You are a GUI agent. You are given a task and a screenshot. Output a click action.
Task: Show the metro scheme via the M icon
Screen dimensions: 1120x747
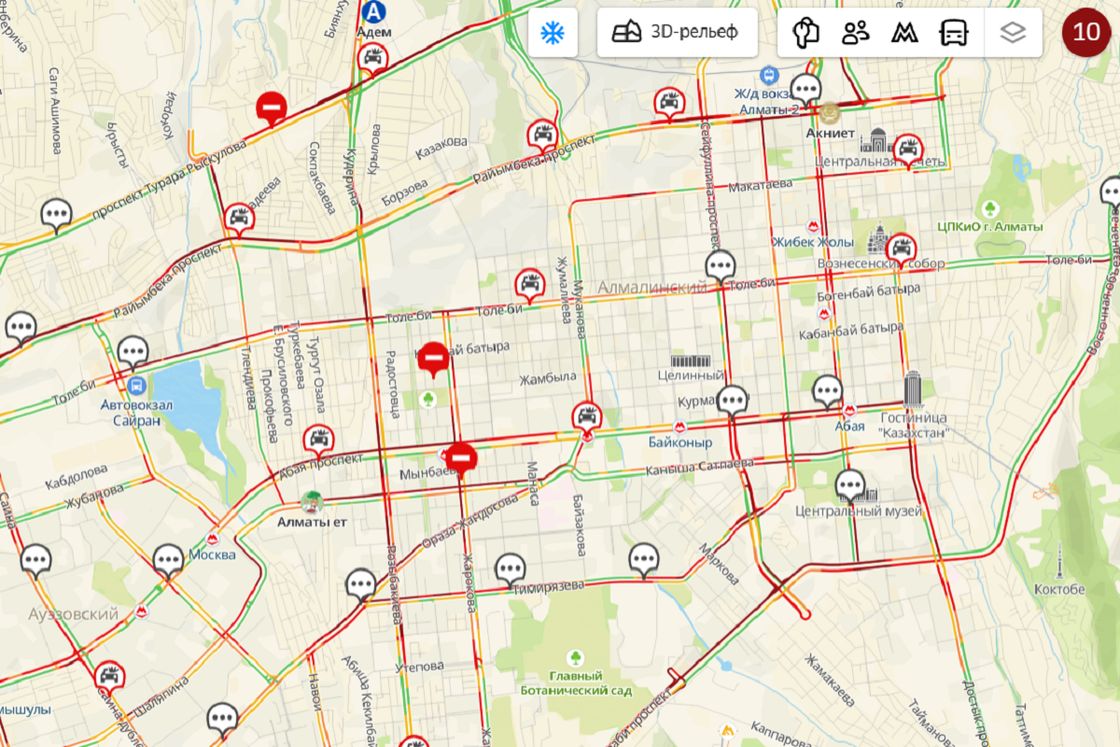[x=905, y=33]
